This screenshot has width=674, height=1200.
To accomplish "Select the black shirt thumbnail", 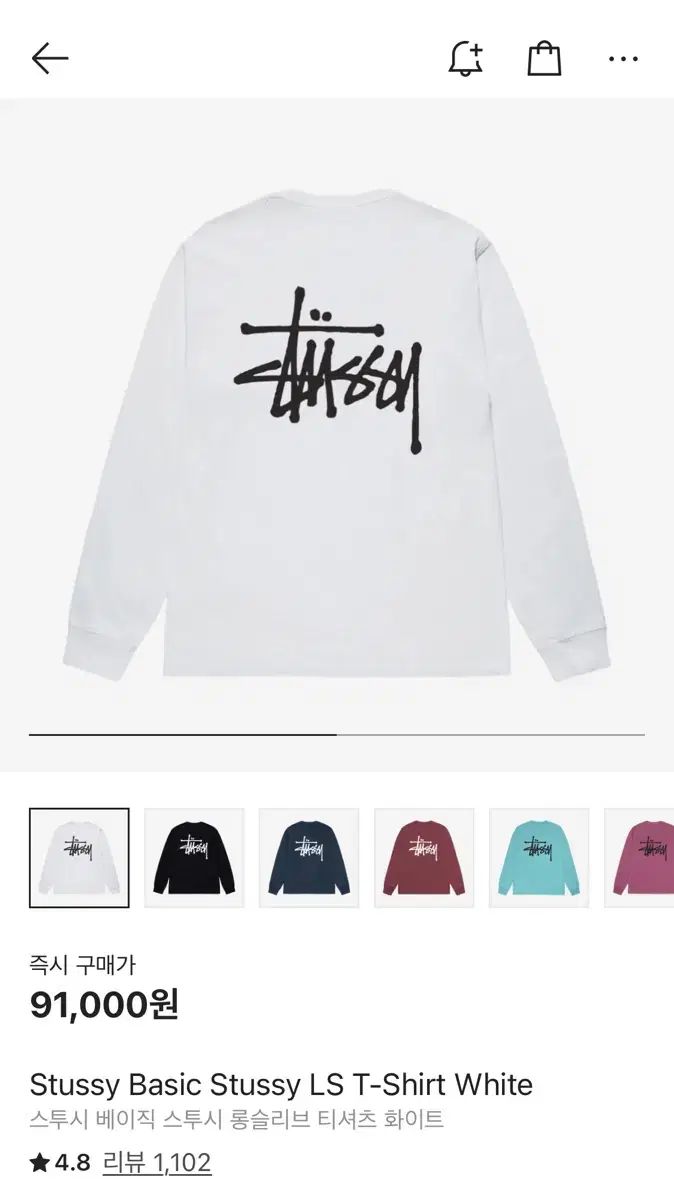I will click(x=194, y=857).
